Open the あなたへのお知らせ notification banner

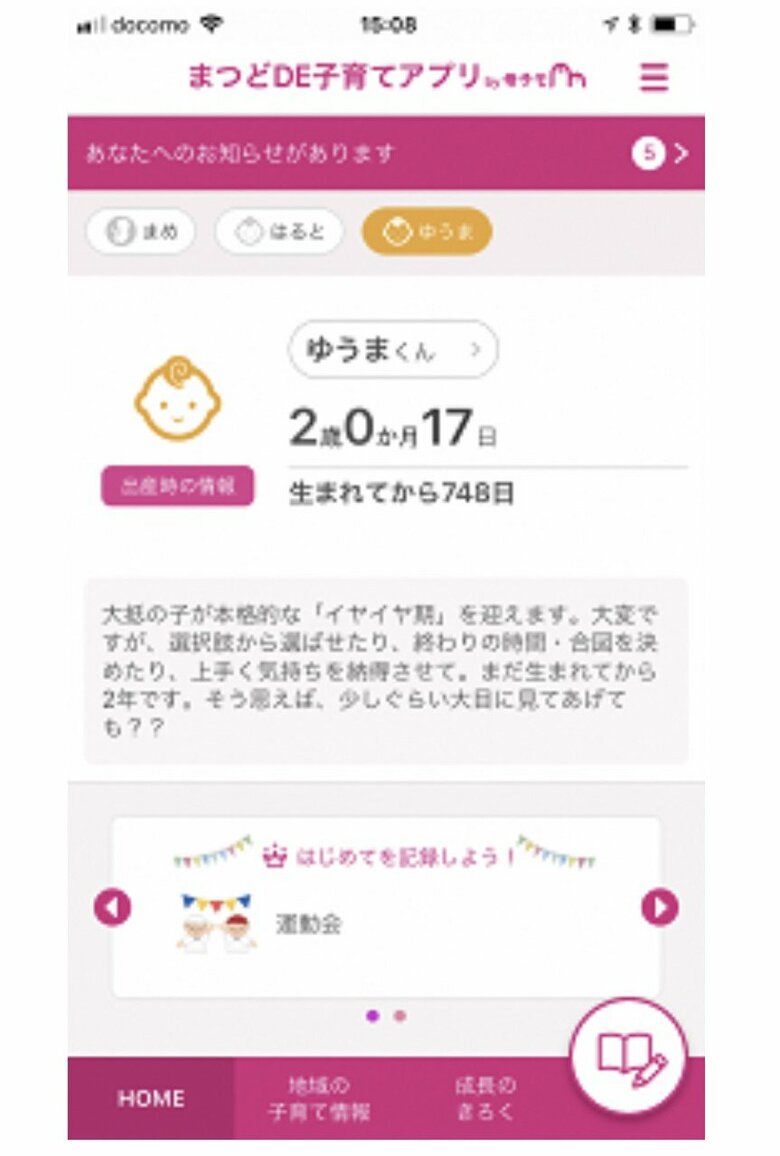tap(386, 153)
